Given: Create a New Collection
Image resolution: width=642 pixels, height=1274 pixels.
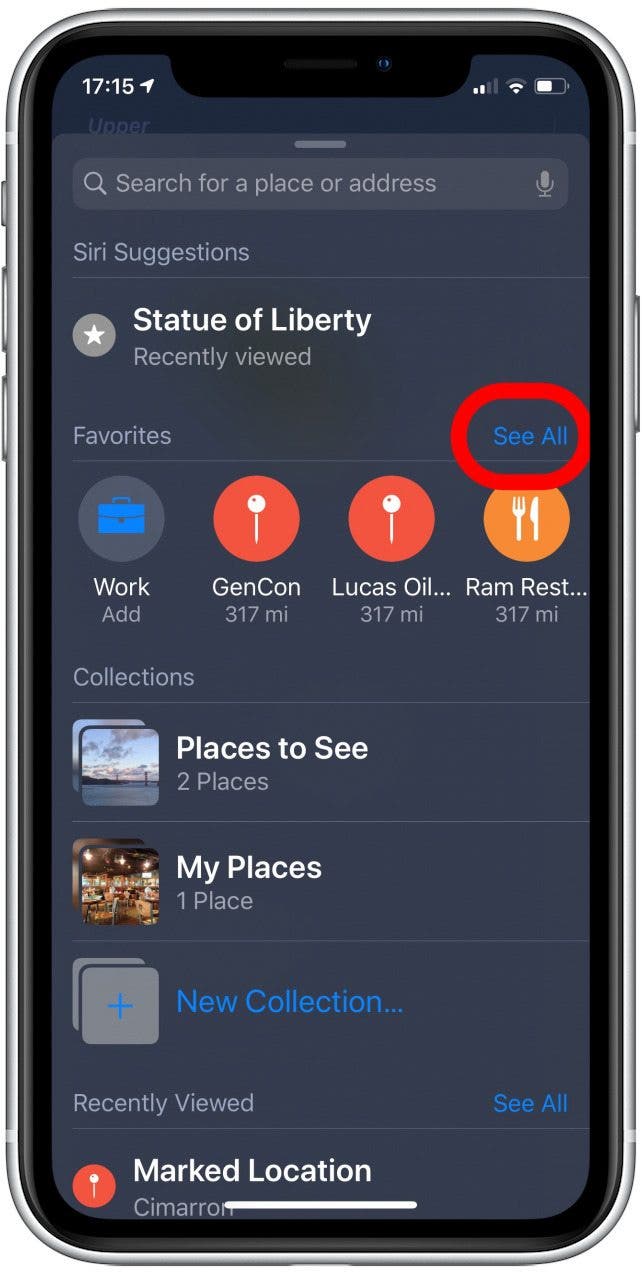Looking at the screenshot, I should [288, 1002].
